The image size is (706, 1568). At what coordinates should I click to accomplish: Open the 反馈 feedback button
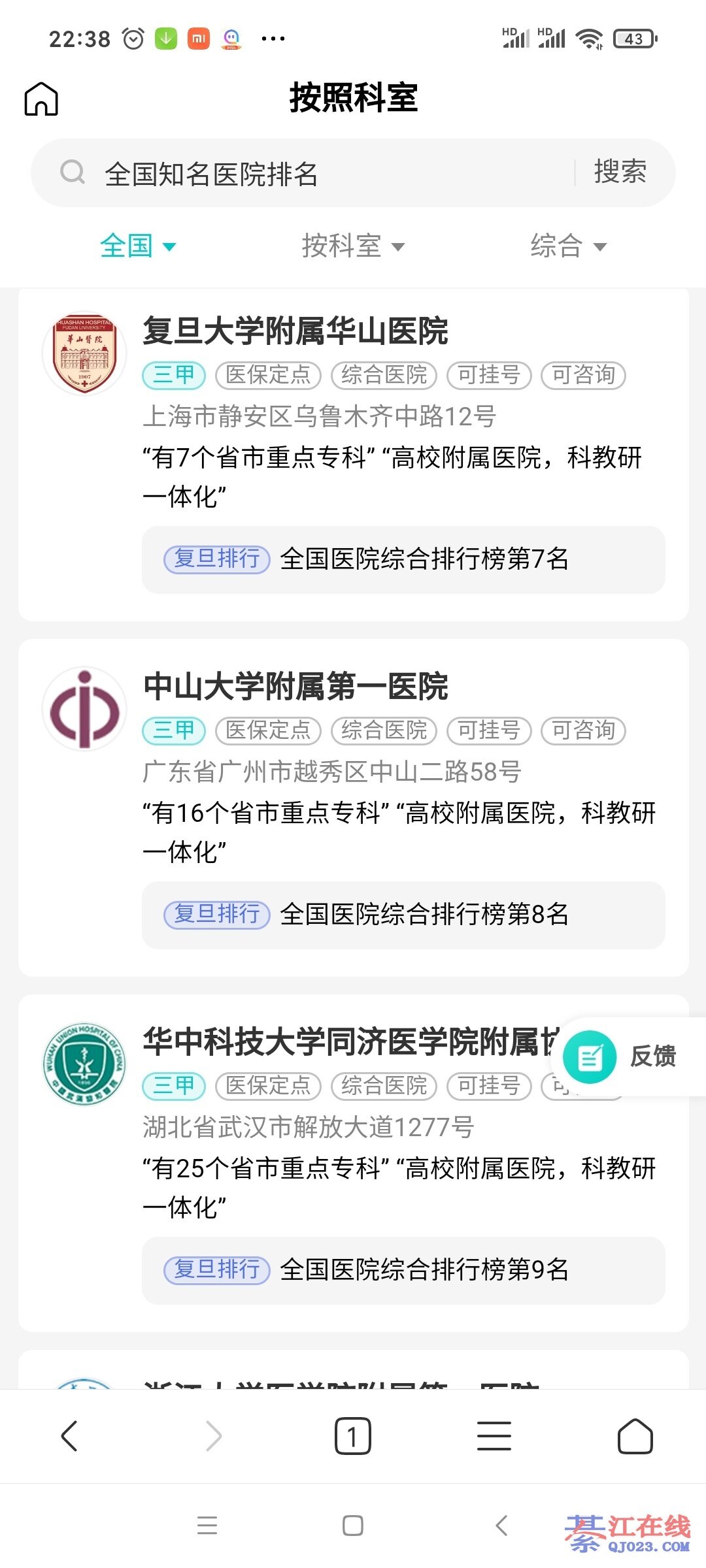coord(628,1056)
